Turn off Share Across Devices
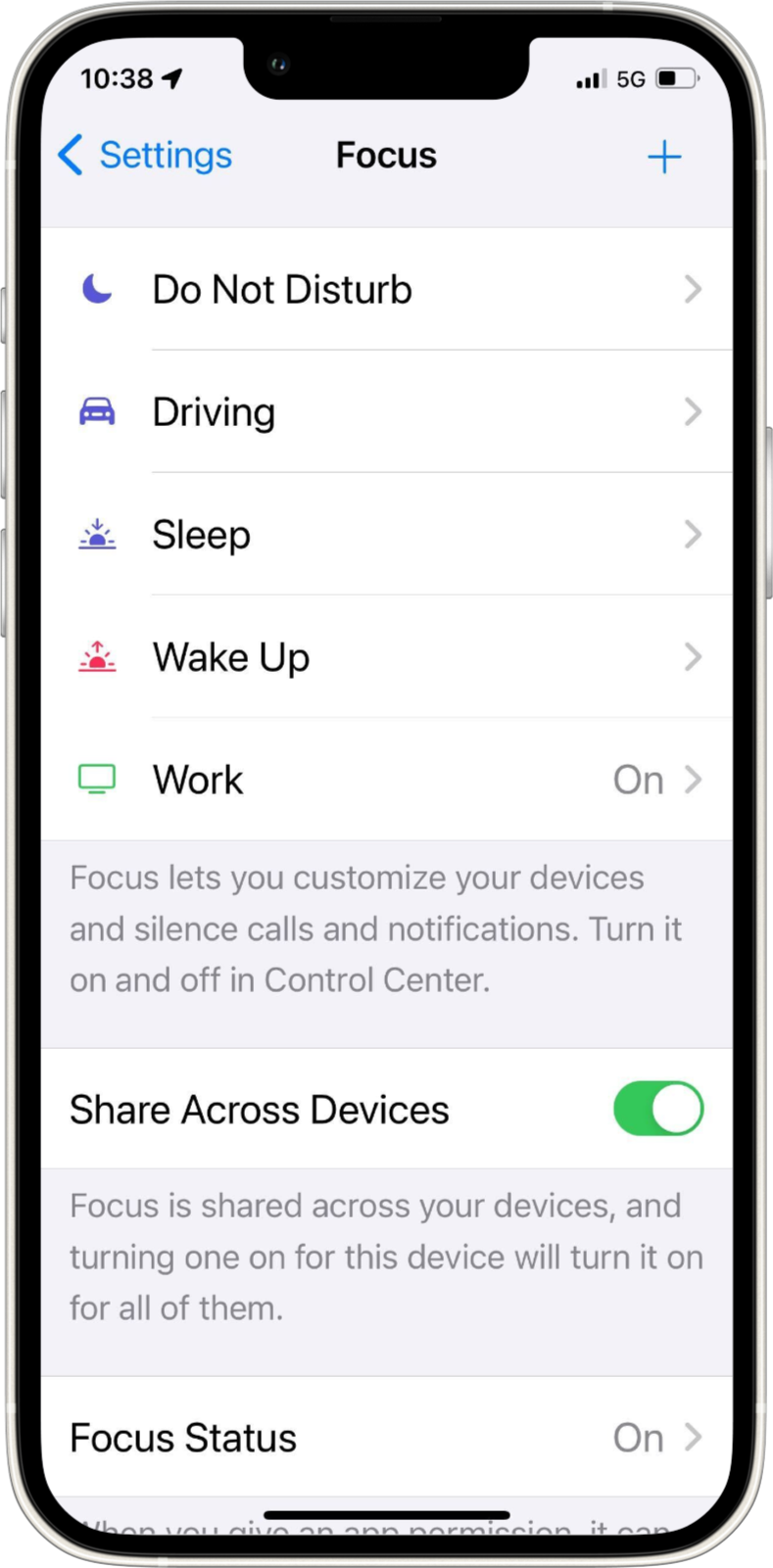Image resolution: width=773 pixels, height=1568 pixels. 658,1109
